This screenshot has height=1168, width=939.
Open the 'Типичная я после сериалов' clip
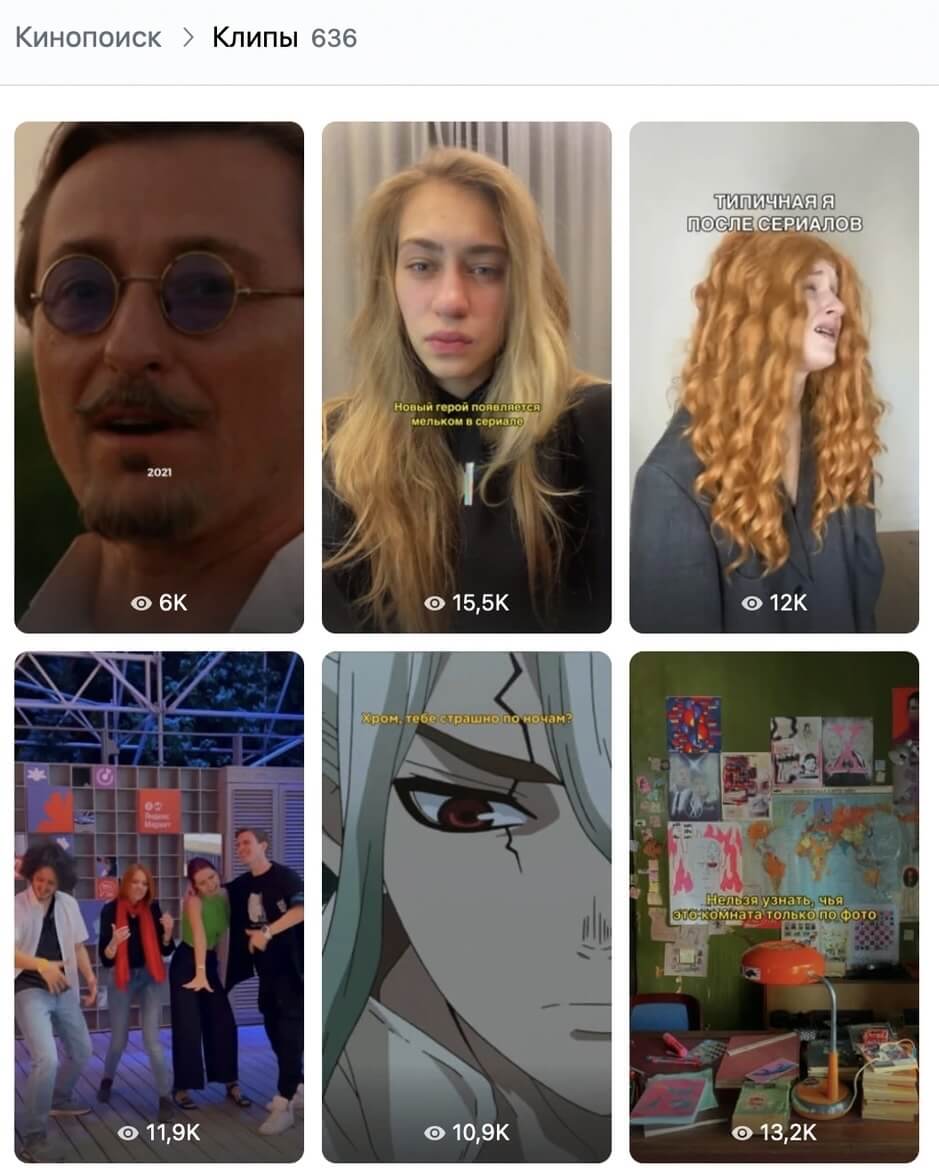[773, 377]
